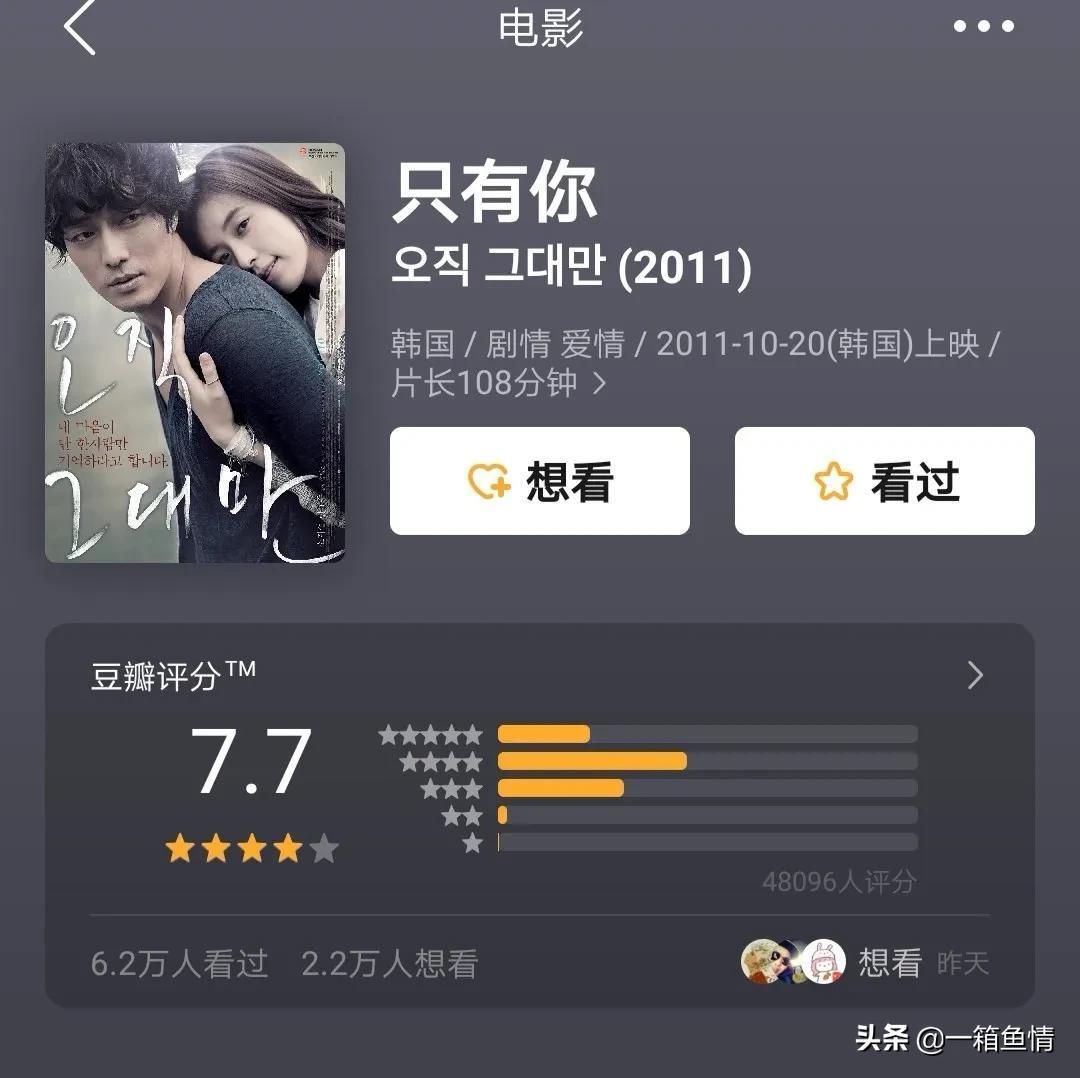Go back using the top-left arrow
Screen dimensions: 1080x1078
pyautogui.click(x=80, y=28)
